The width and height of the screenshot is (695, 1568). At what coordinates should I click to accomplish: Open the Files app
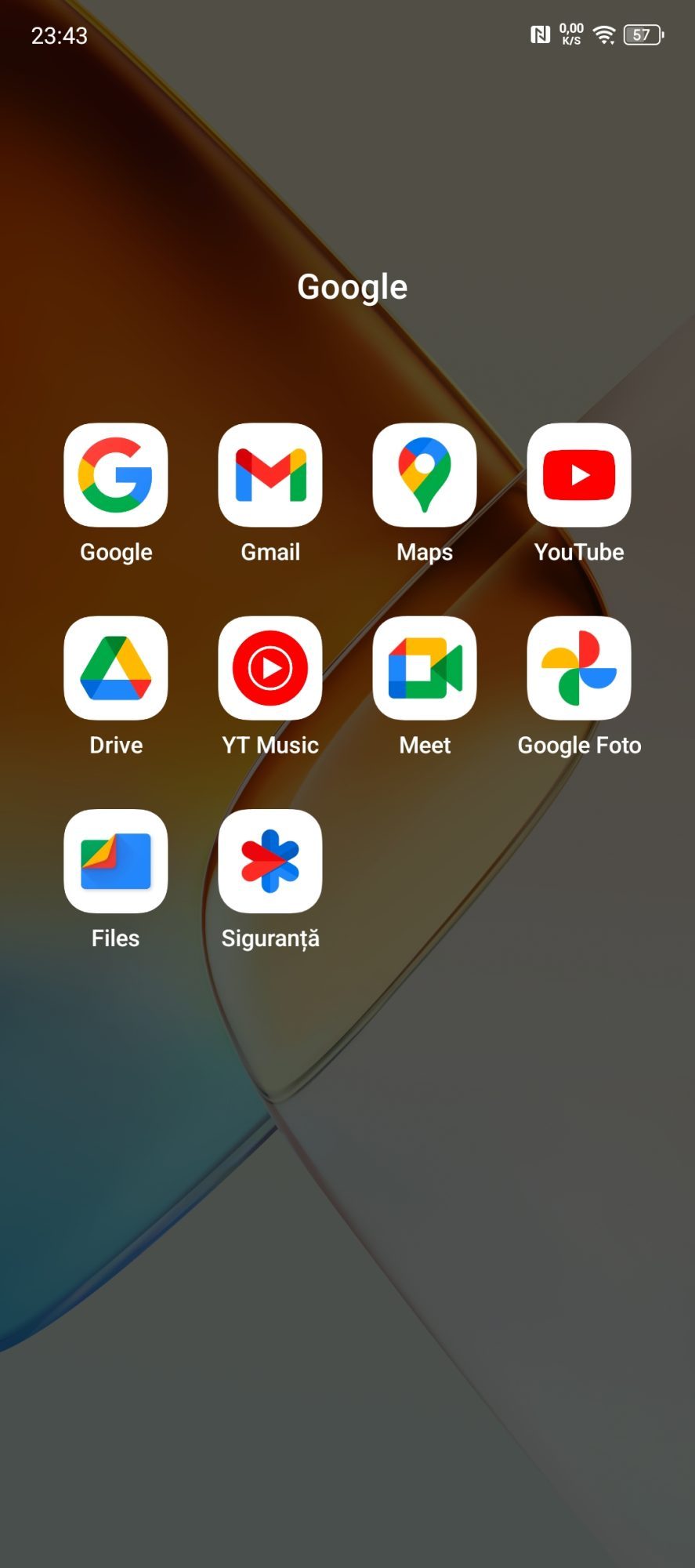point(116,861)
